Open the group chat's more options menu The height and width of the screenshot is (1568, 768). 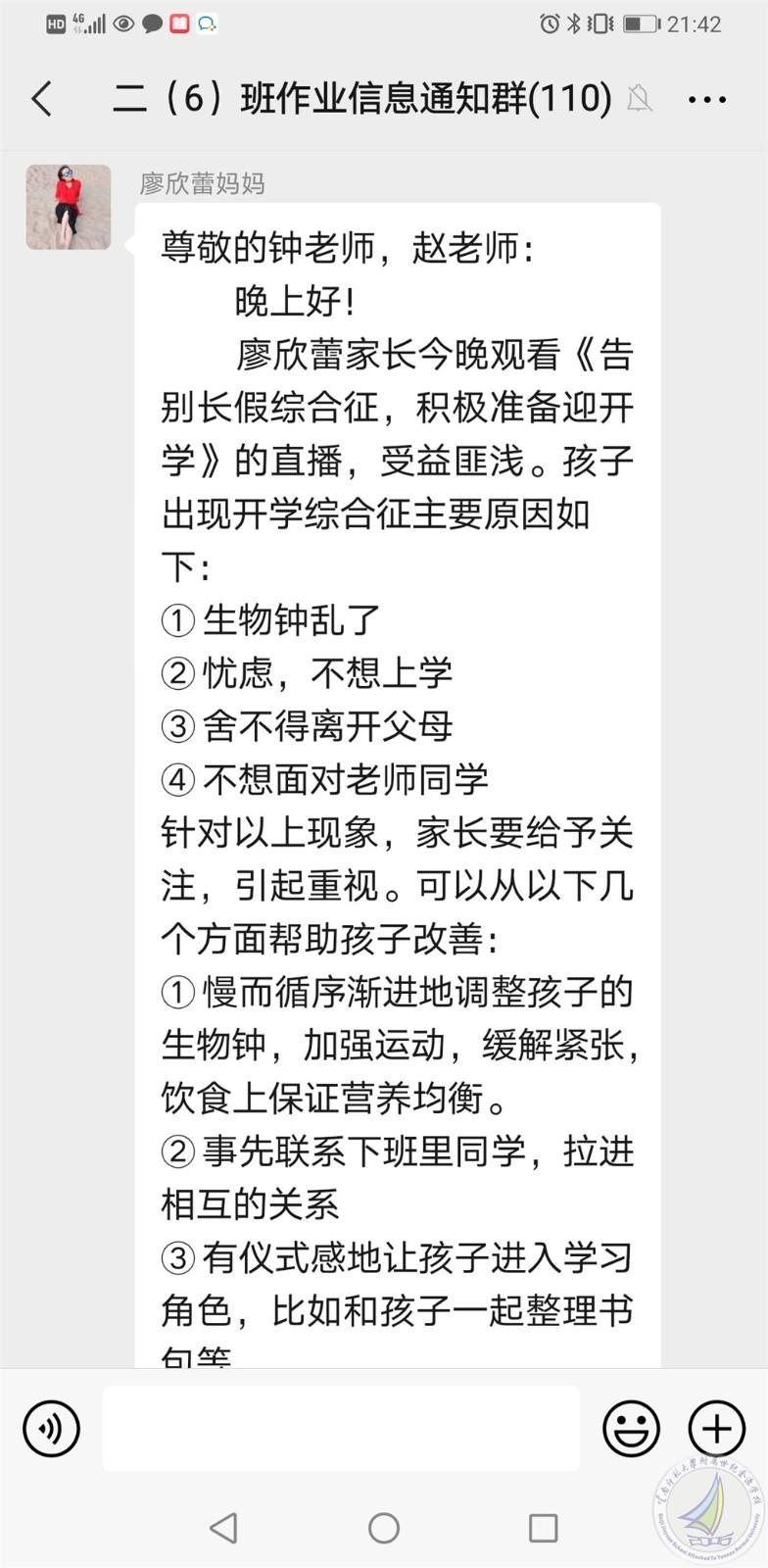pos(706,99)
